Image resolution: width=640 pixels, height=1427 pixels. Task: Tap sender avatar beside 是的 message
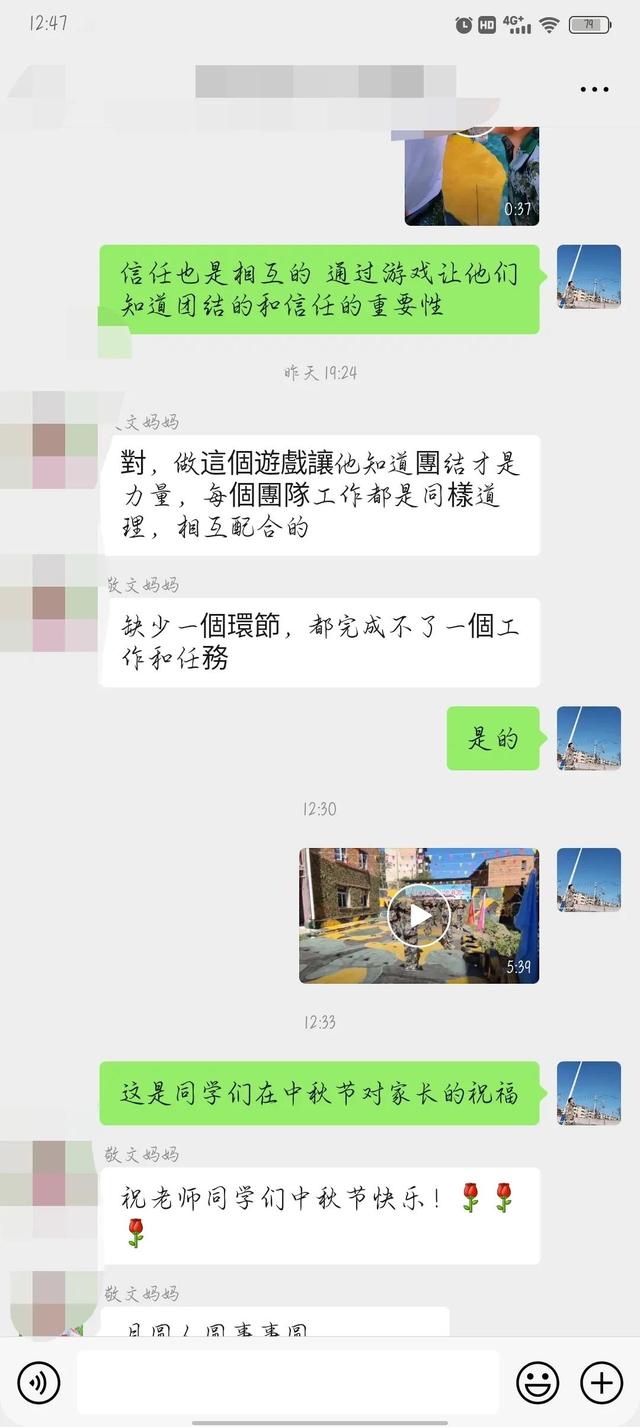(588, 738)
